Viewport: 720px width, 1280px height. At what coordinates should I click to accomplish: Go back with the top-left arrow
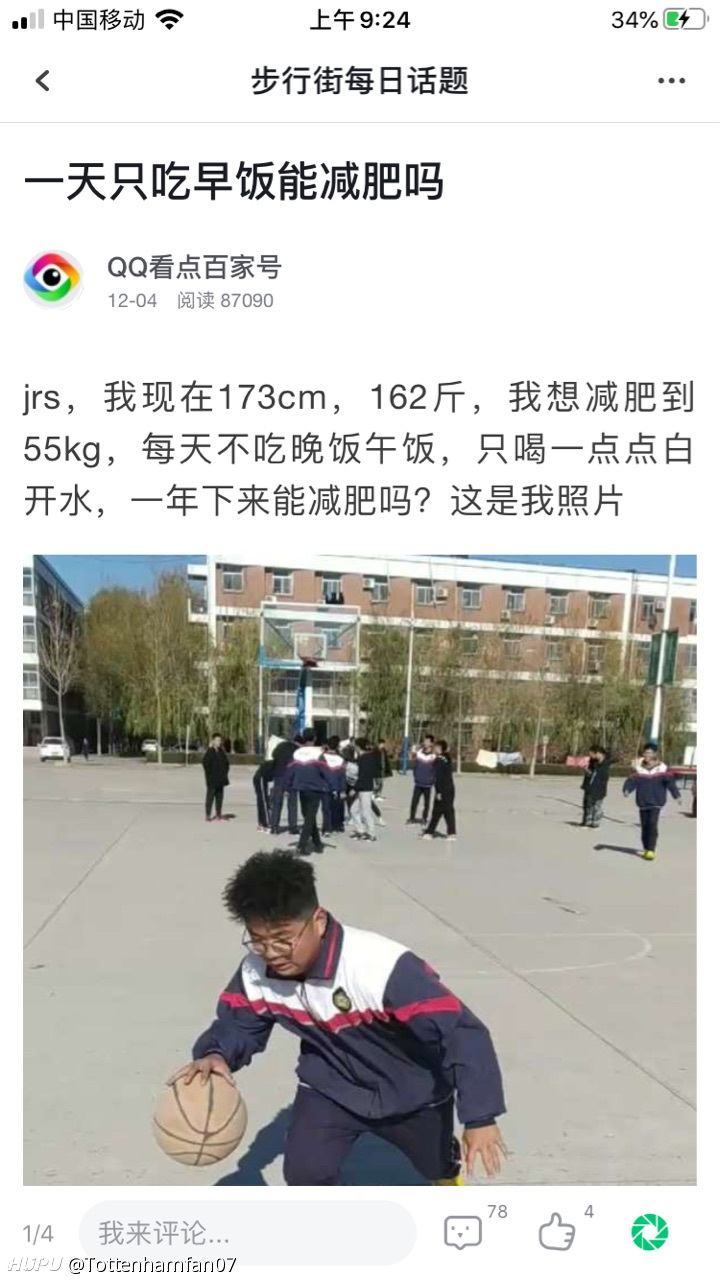tap(42, 81)
